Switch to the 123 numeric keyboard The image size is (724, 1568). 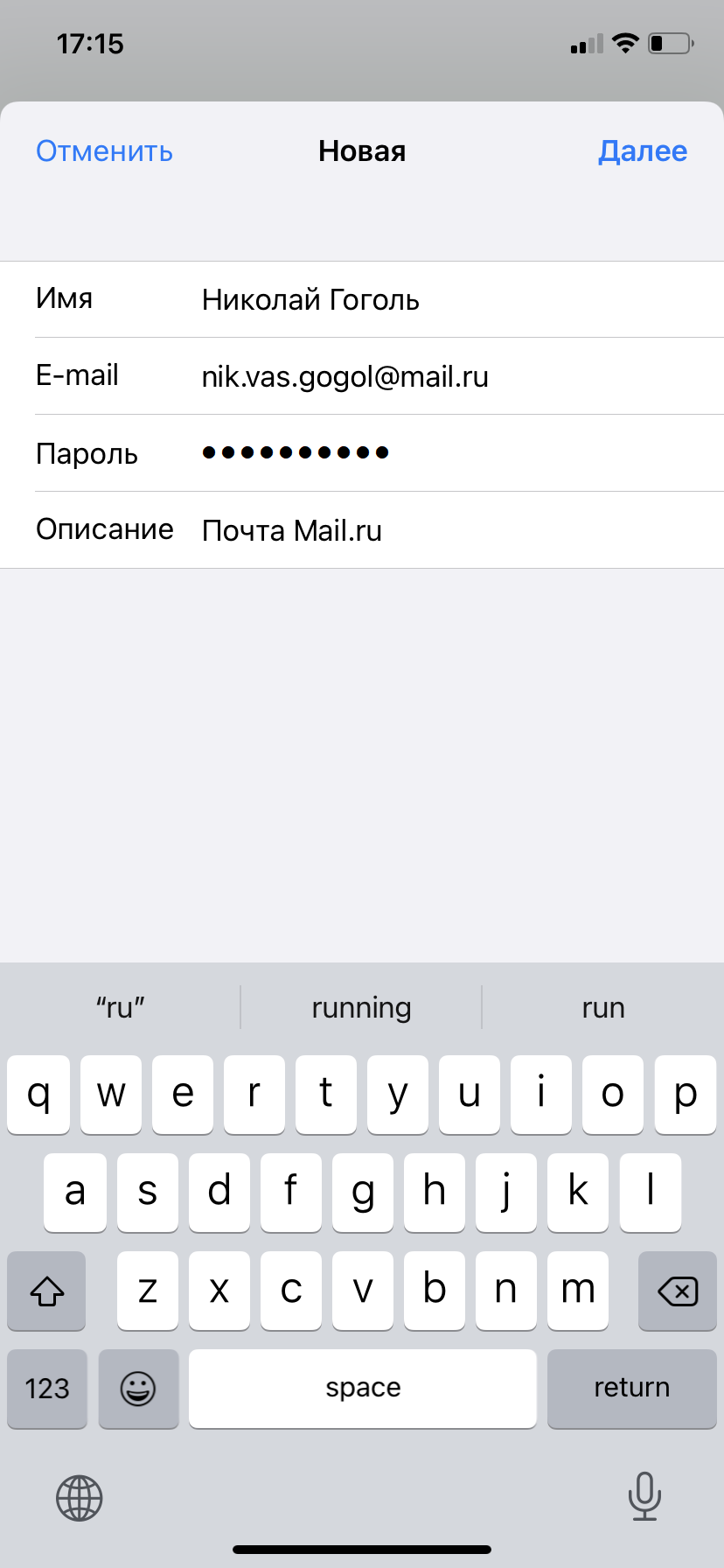[x=47, y=1389]
